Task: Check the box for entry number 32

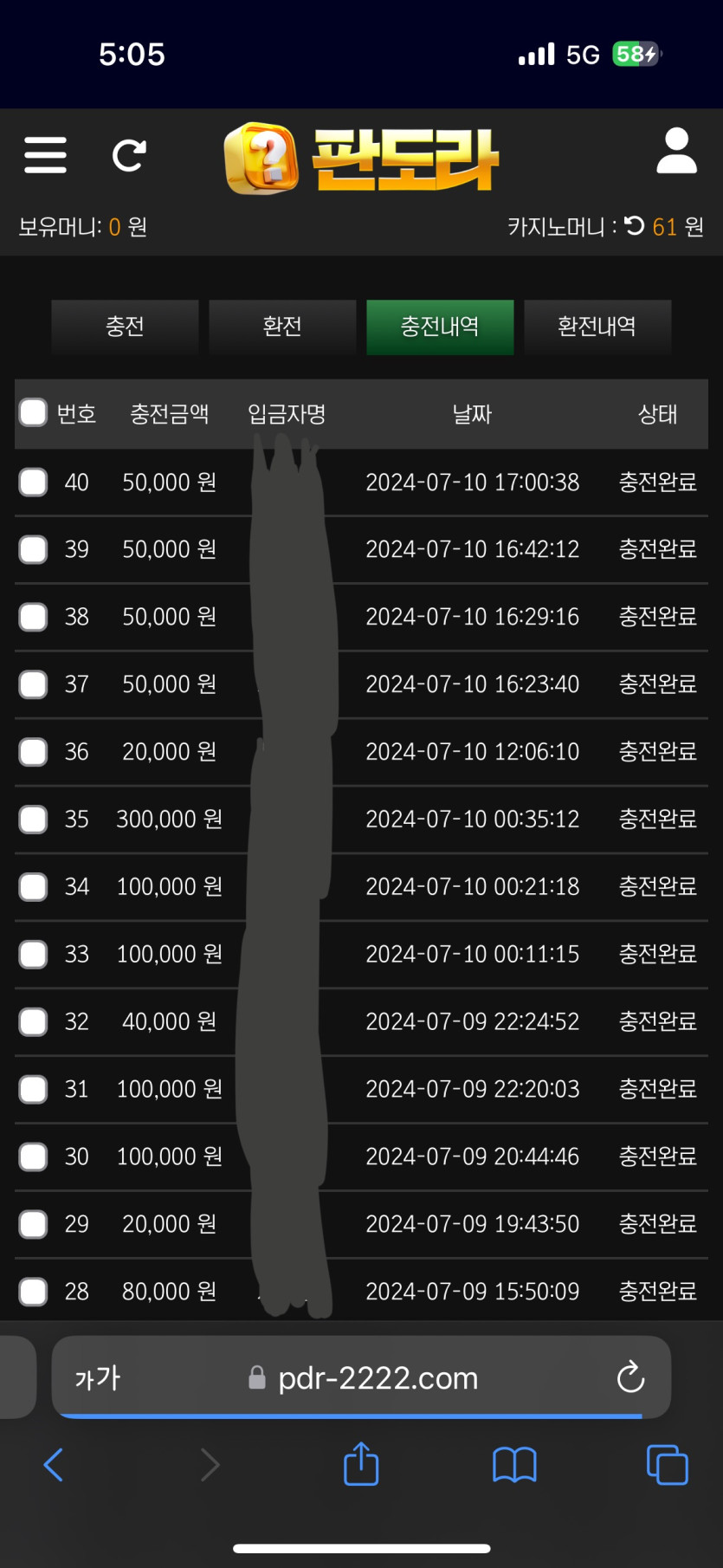Action: [x=34, y=1022]
